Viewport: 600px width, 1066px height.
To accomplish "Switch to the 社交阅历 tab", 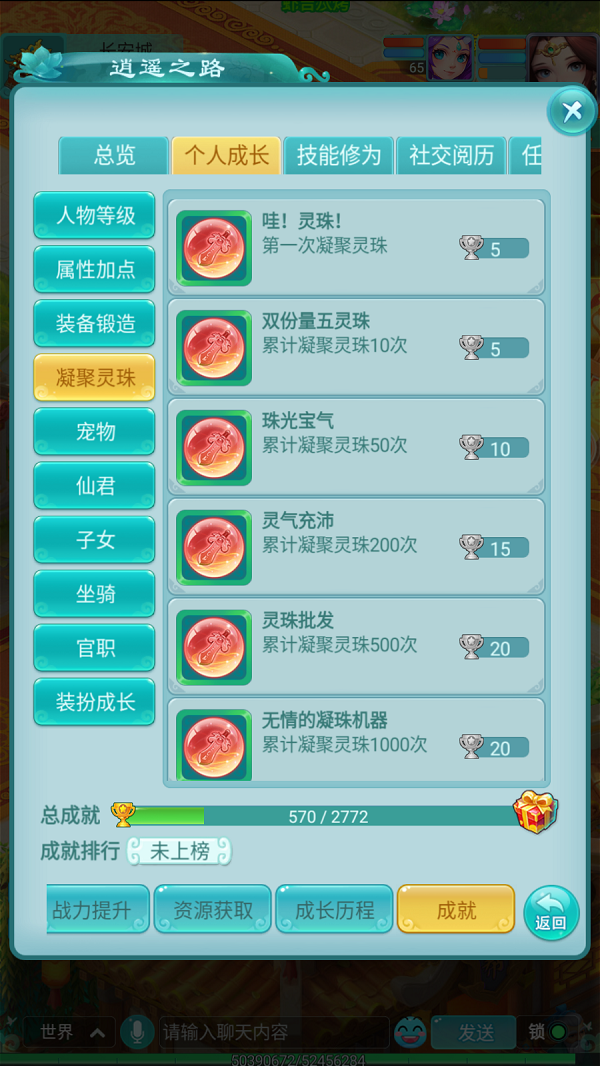I will point(451,156).
